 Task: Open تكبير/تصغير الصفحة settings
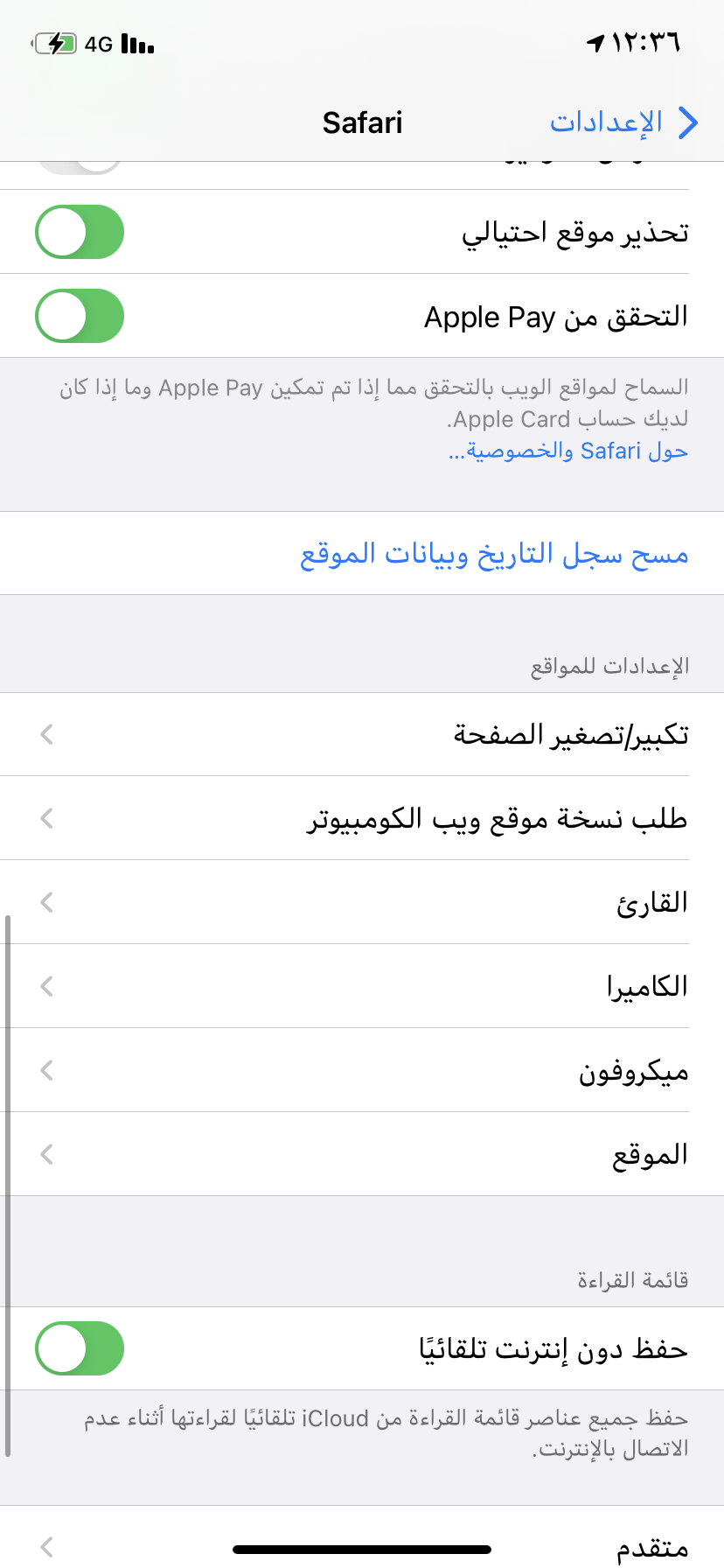coord(362,734)
